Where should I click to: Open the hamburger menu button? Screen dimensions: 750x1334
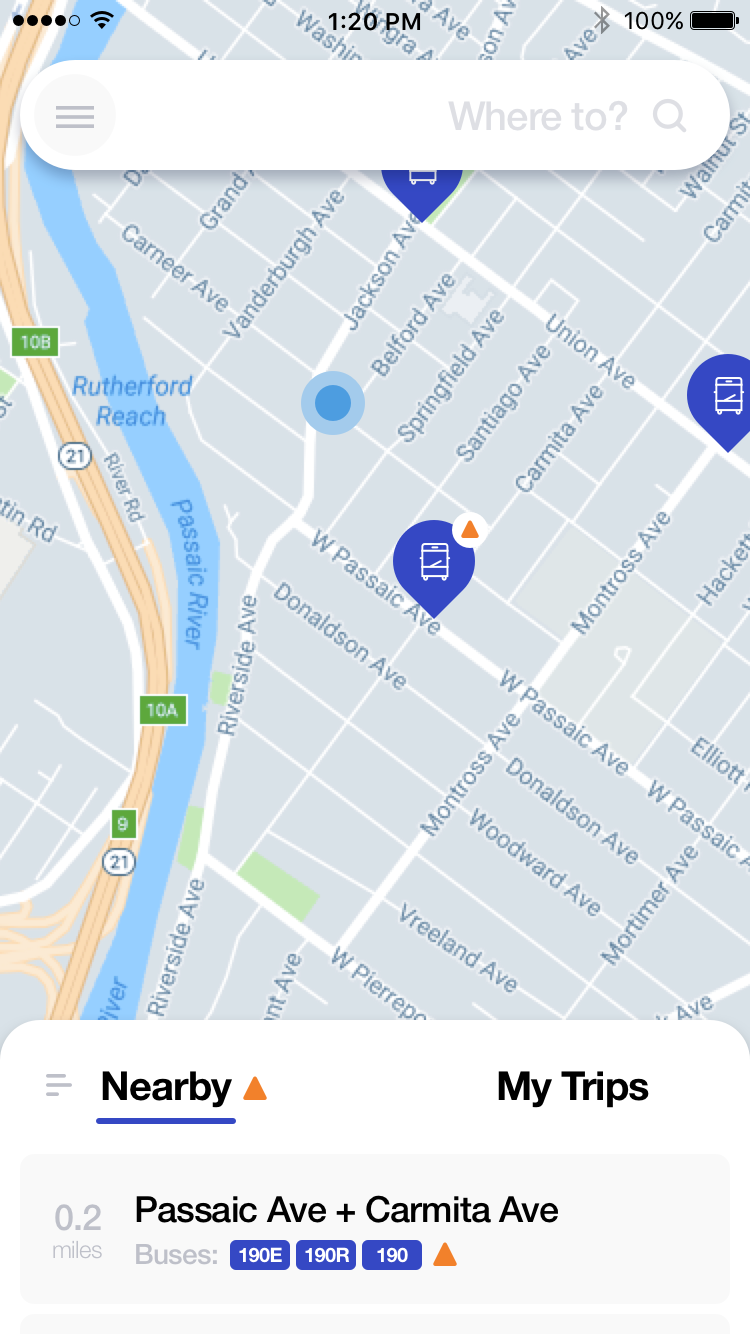[75, 116]
